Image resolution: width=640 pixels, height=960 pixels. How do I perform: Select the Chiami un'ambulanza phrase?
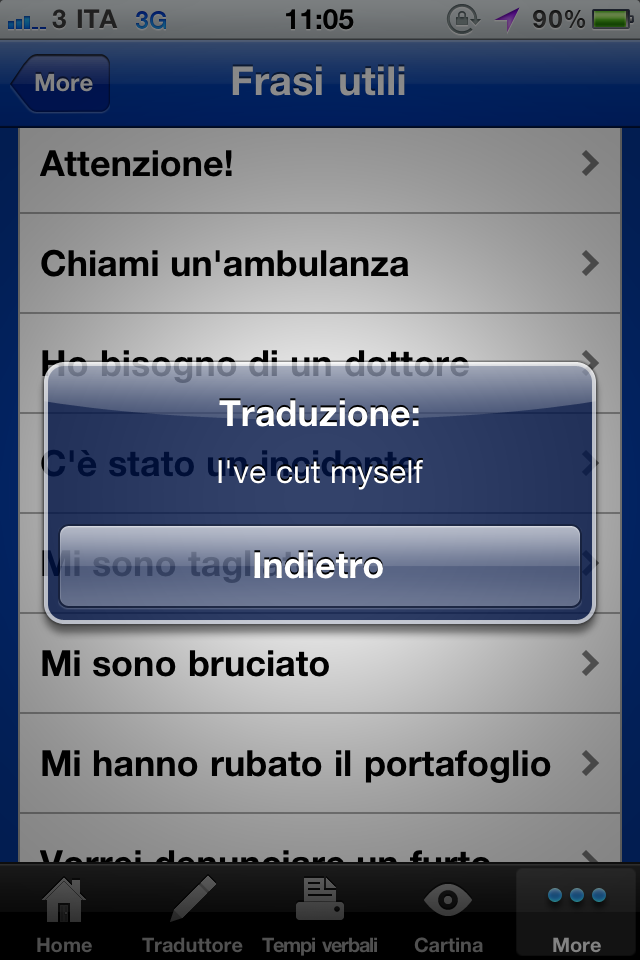point(320,264)
